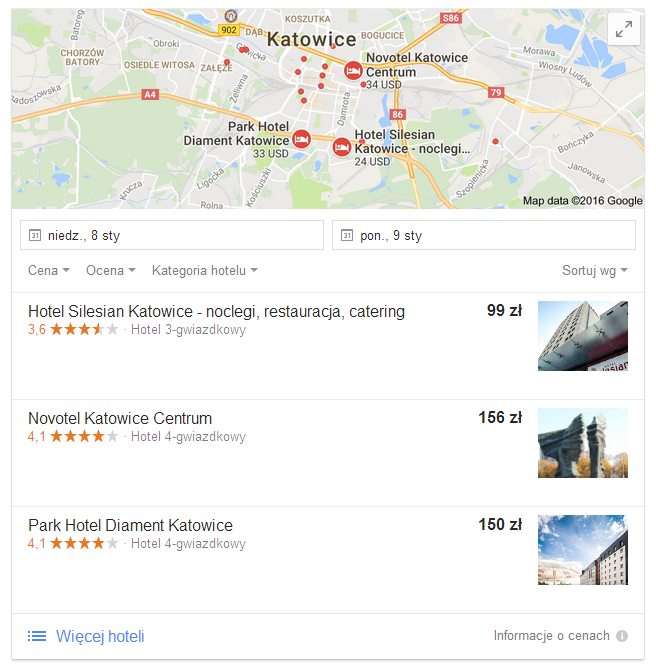Select Hotel Silesian Katowice pin on map
Viewport: 656px width, 667px height.
point(342,147)
